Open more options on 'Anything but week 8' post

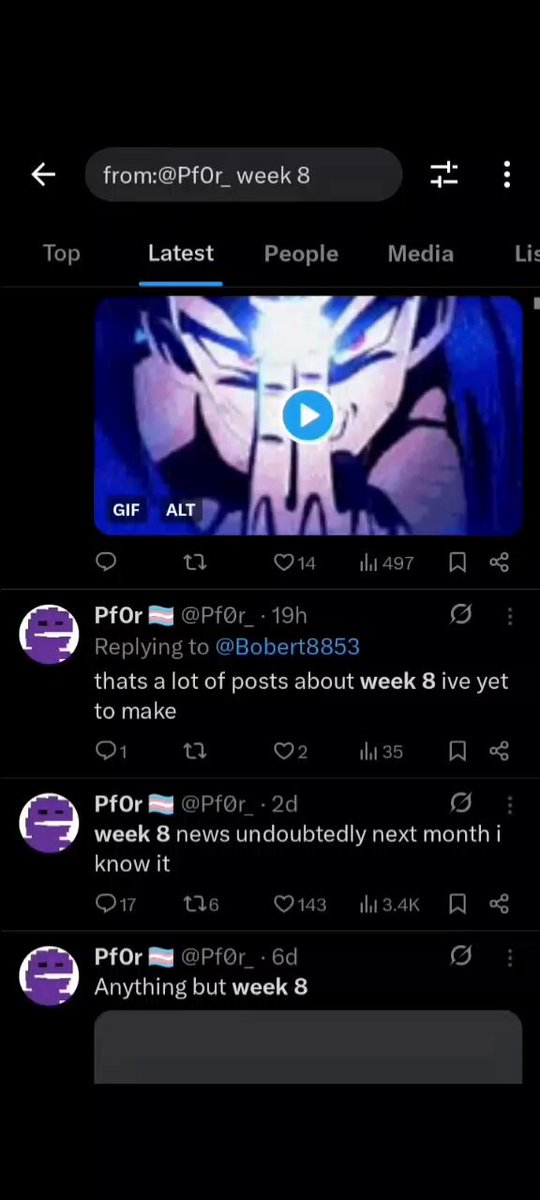pos(509,957)
